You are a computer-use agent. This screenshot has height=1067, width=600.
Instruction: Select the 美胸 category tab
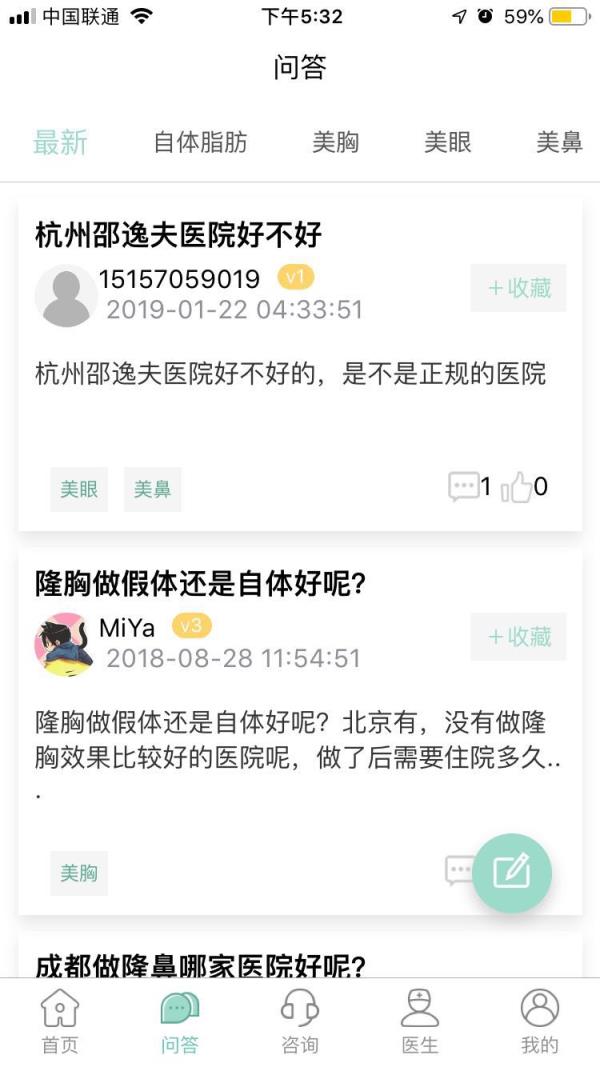coord(335,142)
